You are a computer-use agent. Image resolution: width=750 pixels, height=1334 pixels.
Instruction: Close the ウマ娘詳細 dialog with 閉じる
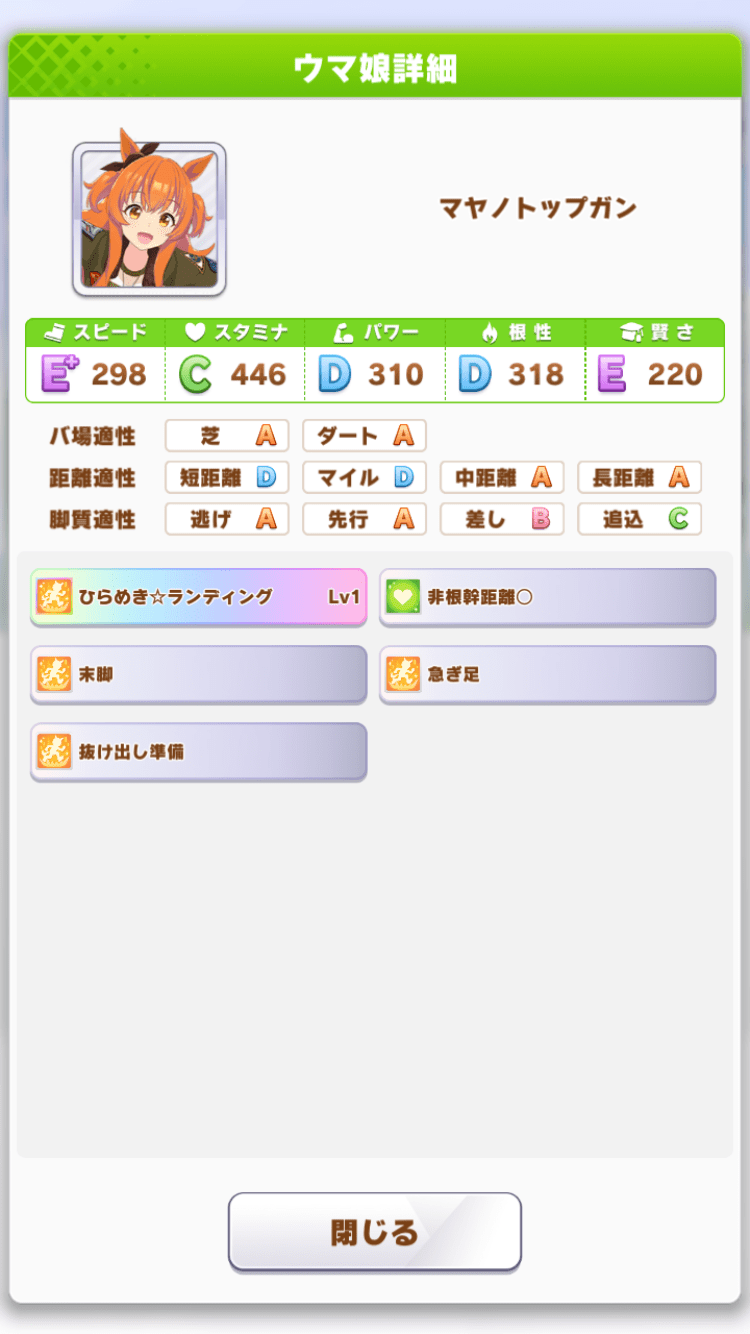click(x=374, y=1231)
